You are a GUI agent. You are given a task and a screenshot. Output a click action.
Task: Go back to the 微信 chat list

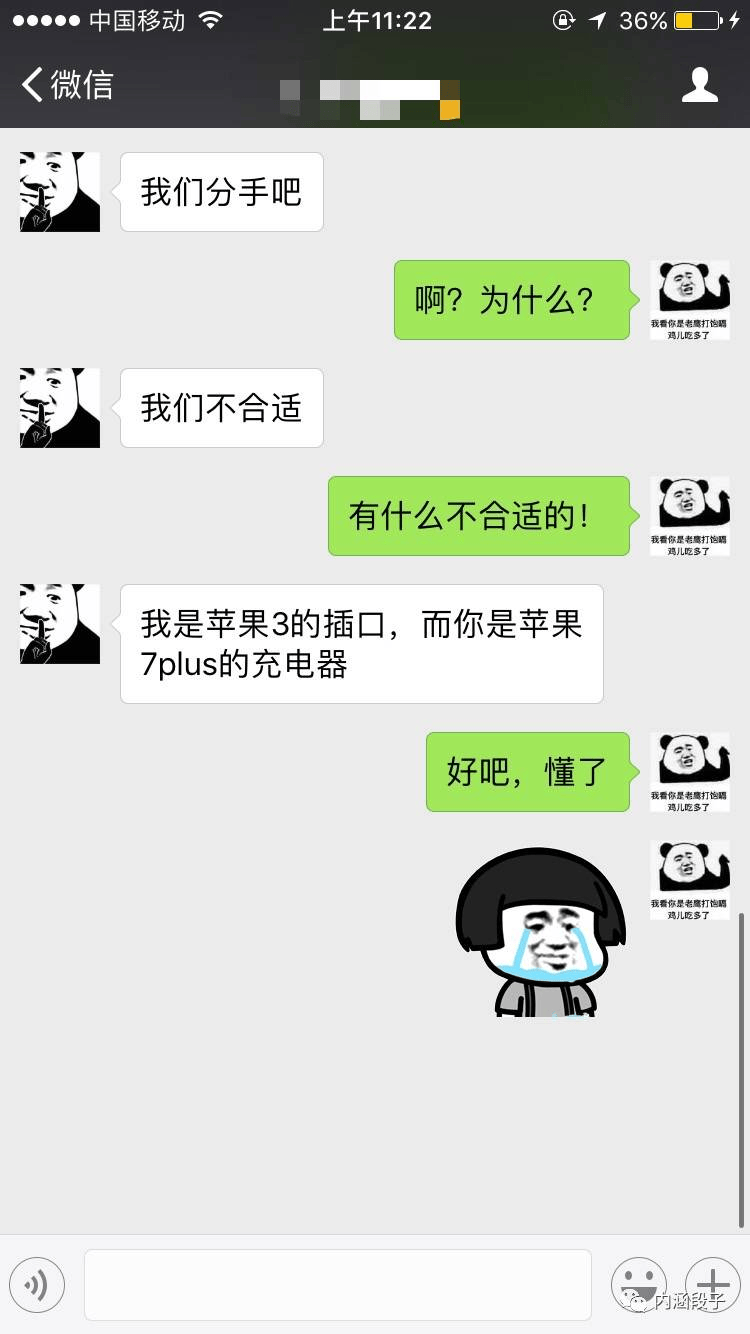pos(67,84)
